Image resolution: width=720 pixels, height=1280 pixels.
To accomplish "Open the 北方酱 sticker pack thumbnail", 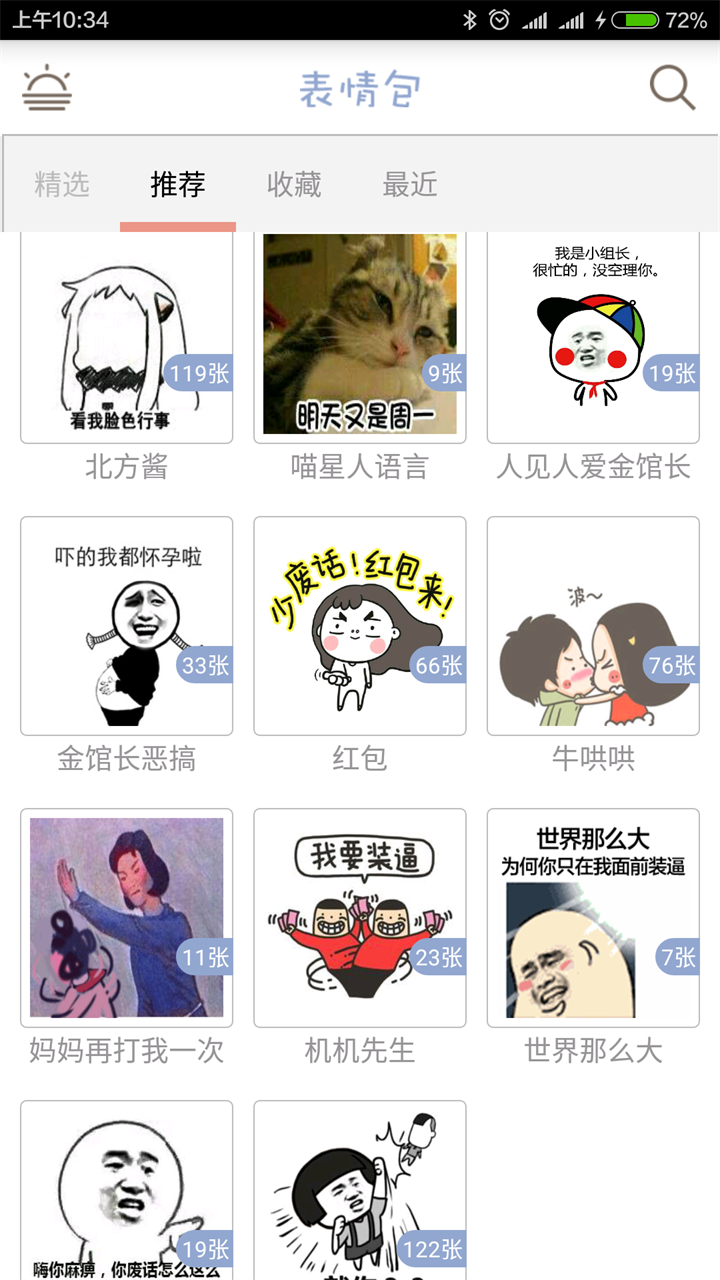I will pos(126,335).
